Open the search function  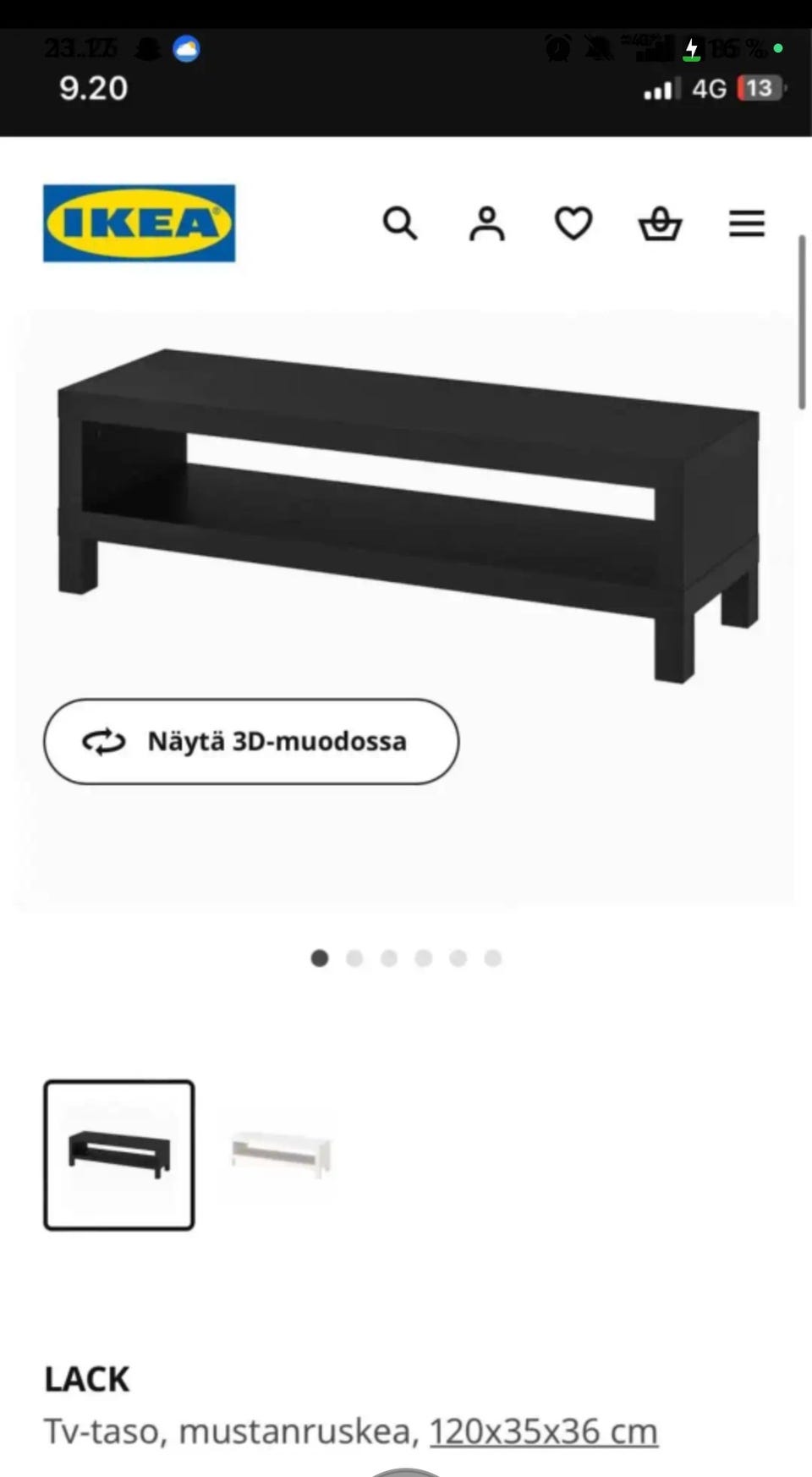(x=401, y=224)
